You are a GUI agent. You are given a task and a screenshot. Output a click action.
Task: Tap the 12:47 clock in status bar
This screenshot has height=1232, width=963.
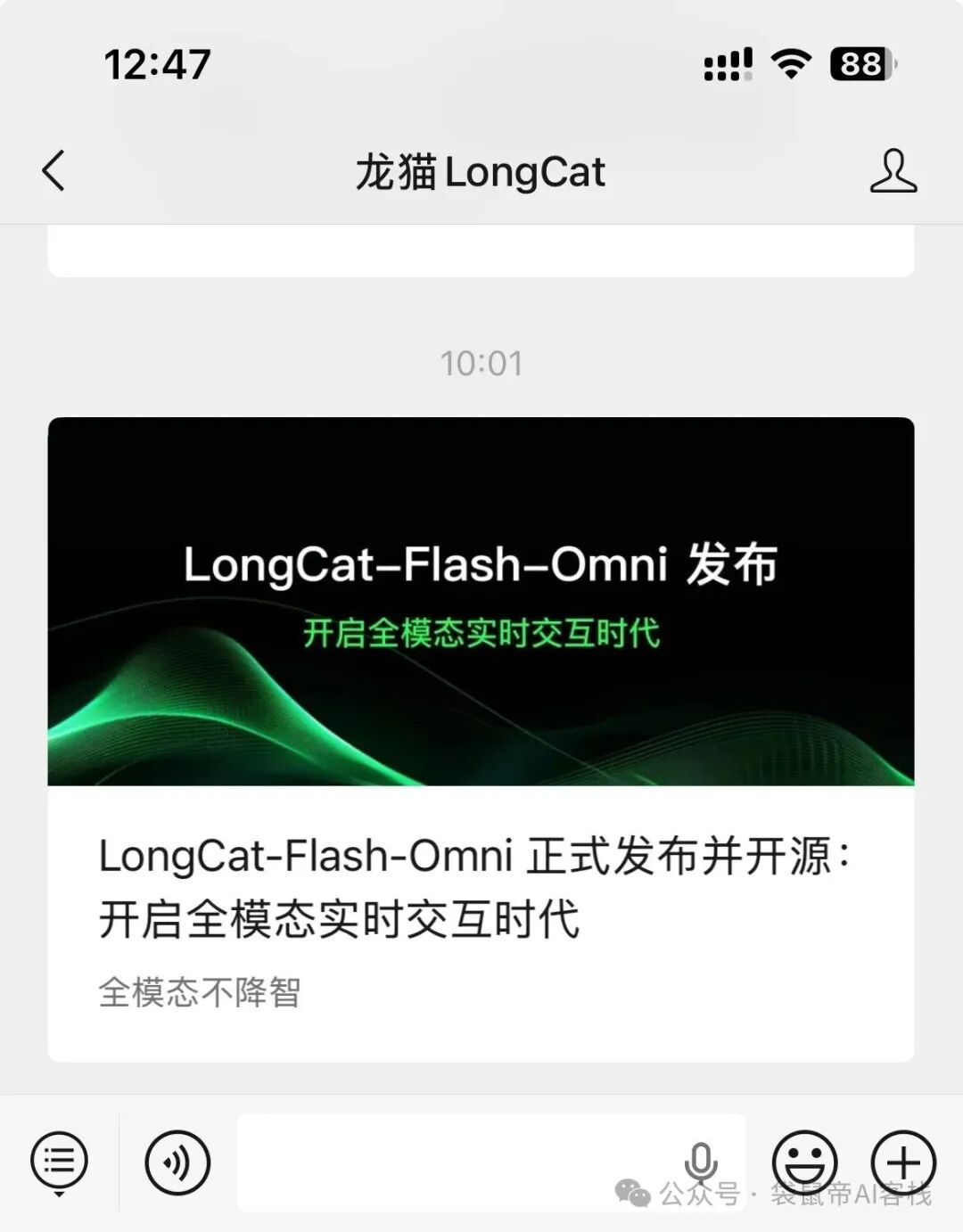click(x=159, y=62)
